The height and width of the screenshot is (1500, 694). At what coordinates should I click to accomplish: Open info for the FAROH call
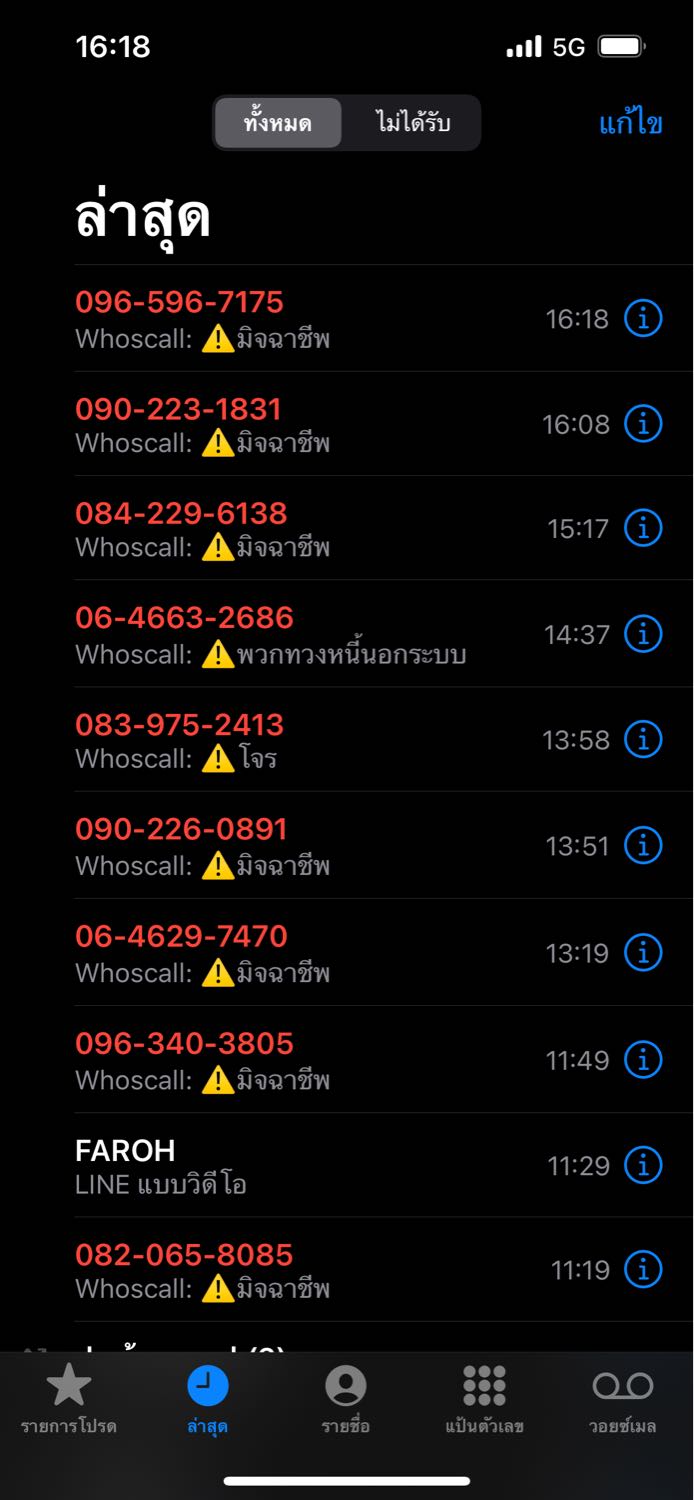[x=643, y=1165]
